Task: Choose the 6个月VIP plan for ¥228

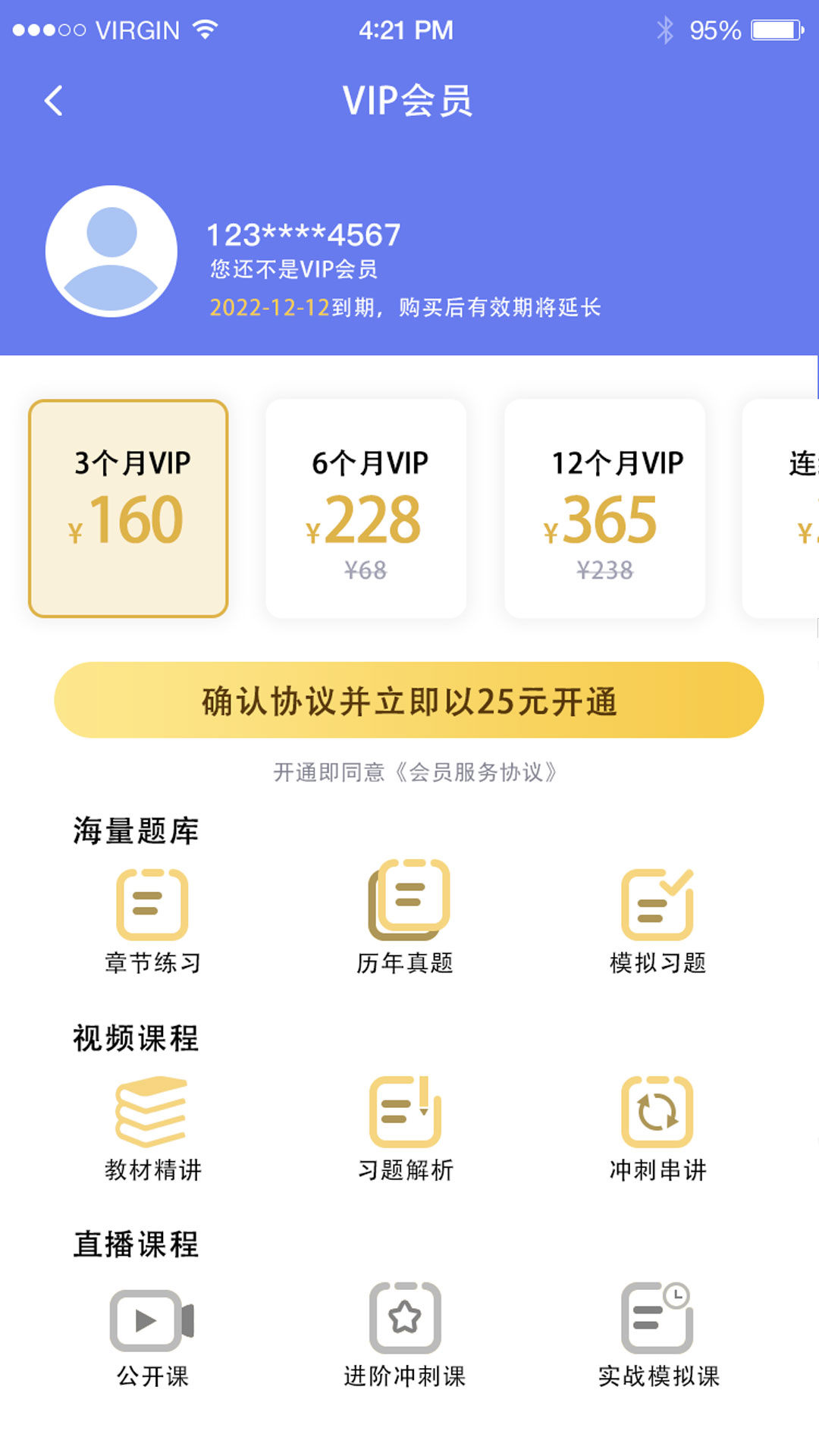Action: coord(366,508)
